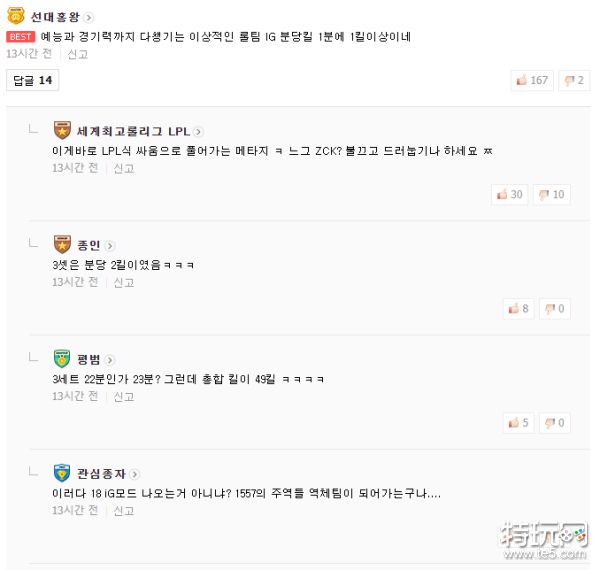Open 평범's user menu

point(110,360)
